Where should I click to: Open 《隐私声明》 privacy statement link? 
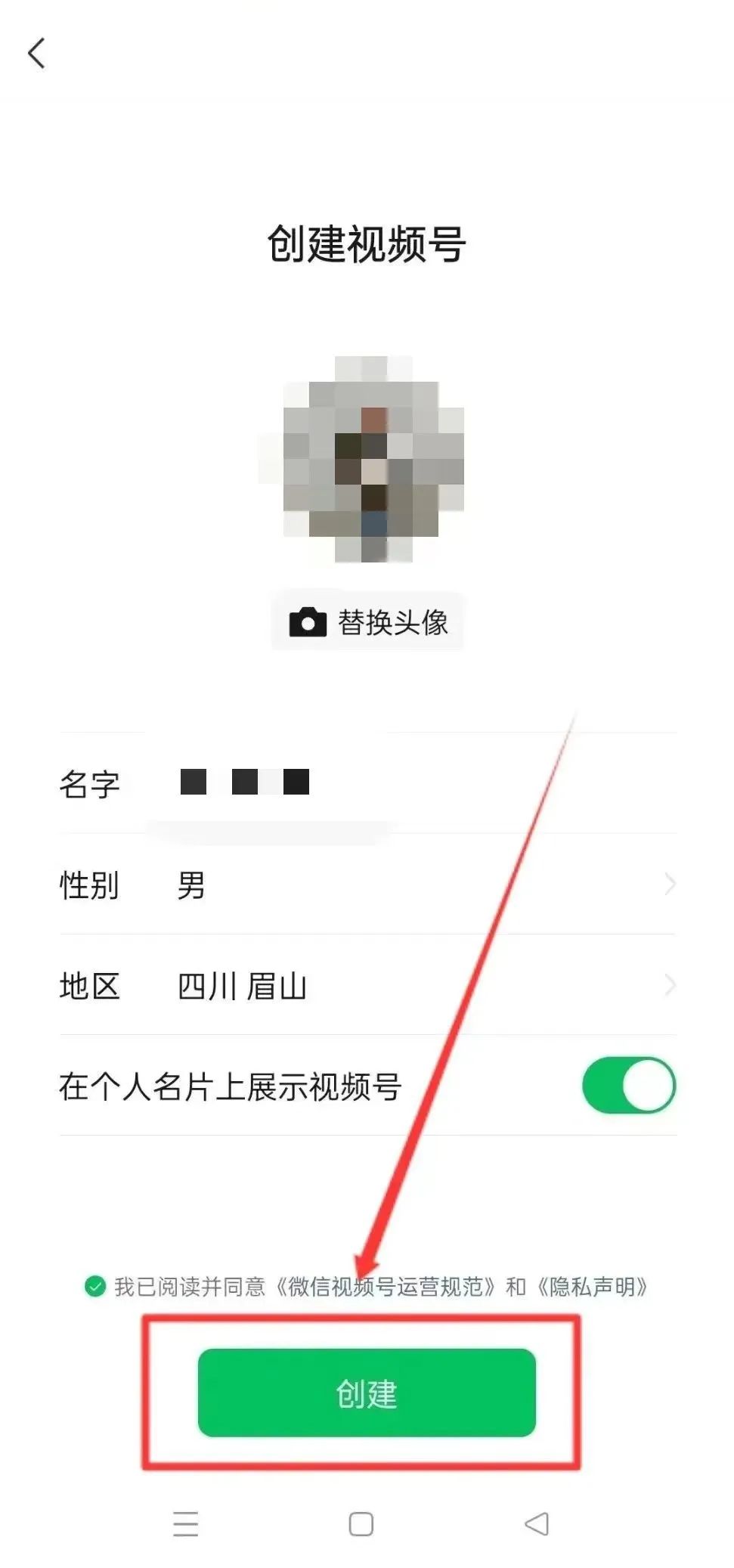click(x=592, y=1287)
